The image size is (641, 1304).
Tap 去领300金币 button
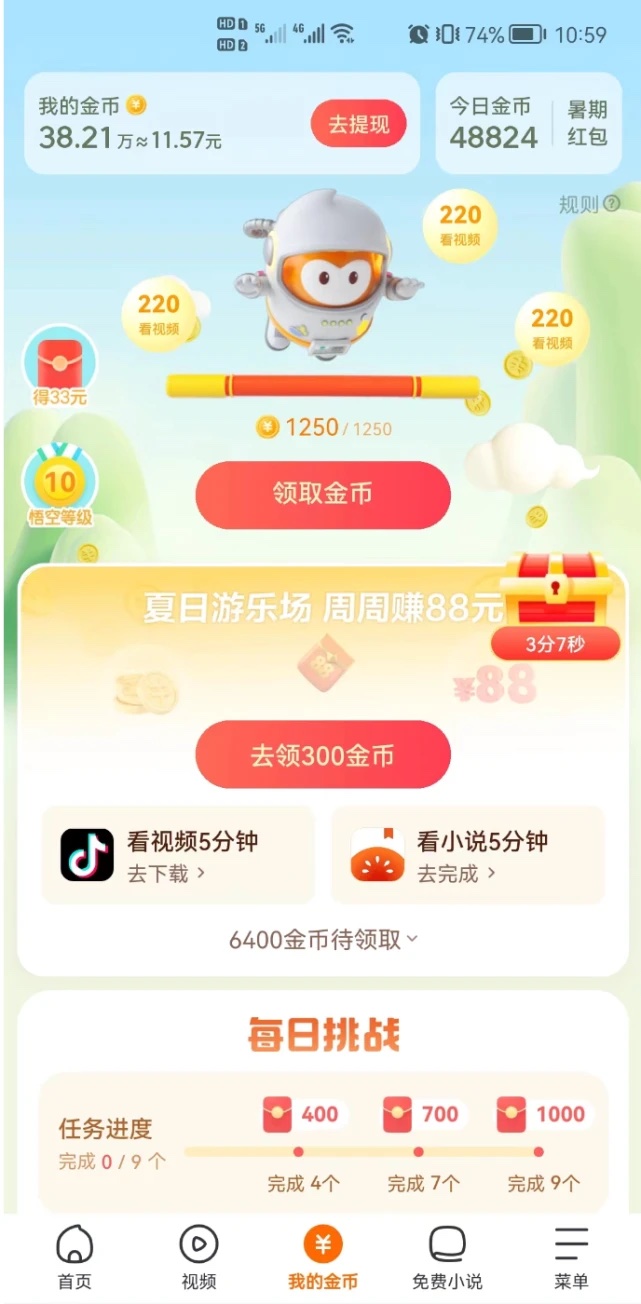pyautogui.click(x=323, y=755)
